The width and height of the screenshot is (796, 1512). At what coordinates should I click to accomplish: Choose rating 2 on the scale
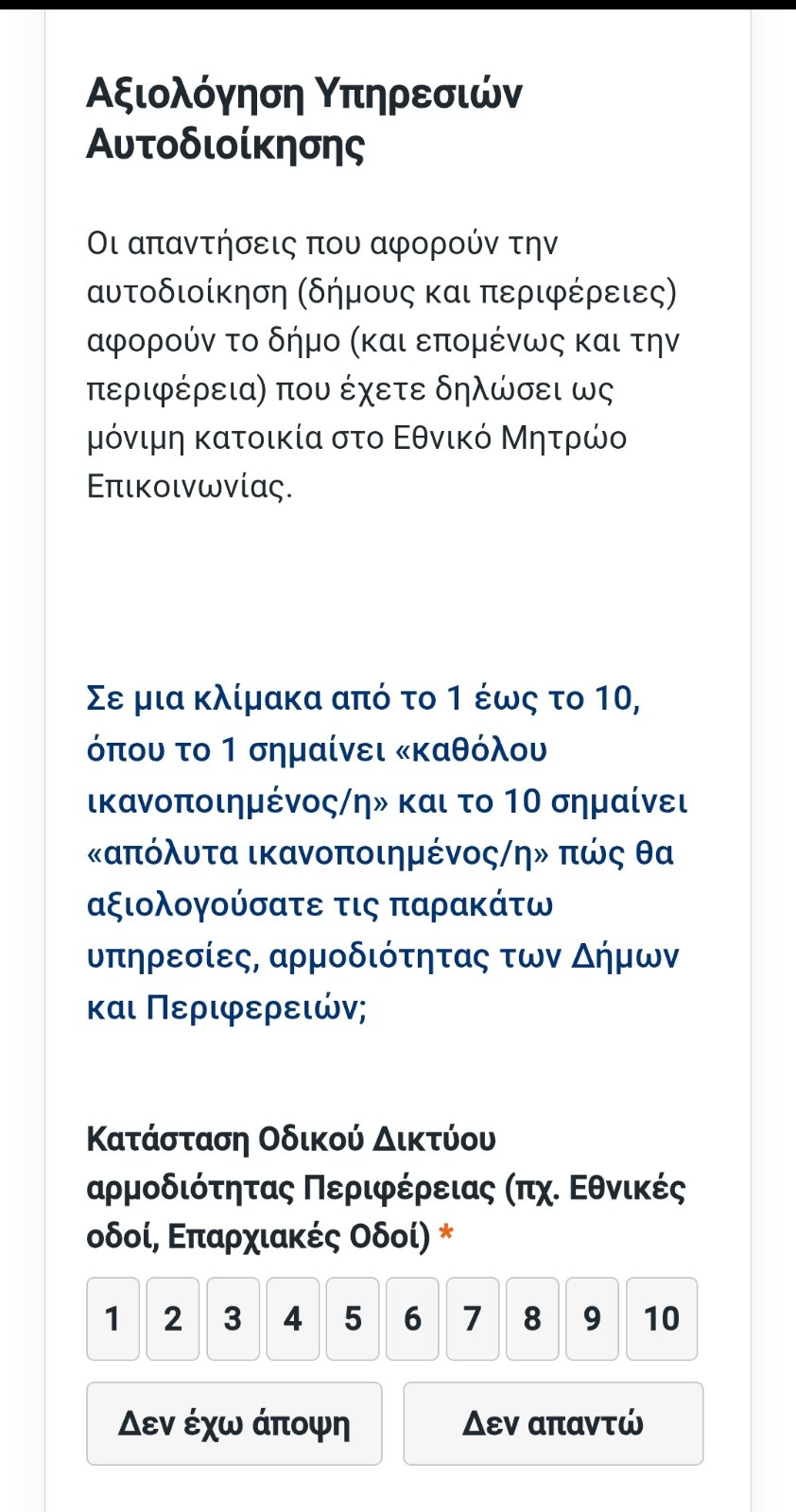point(173,1319)
